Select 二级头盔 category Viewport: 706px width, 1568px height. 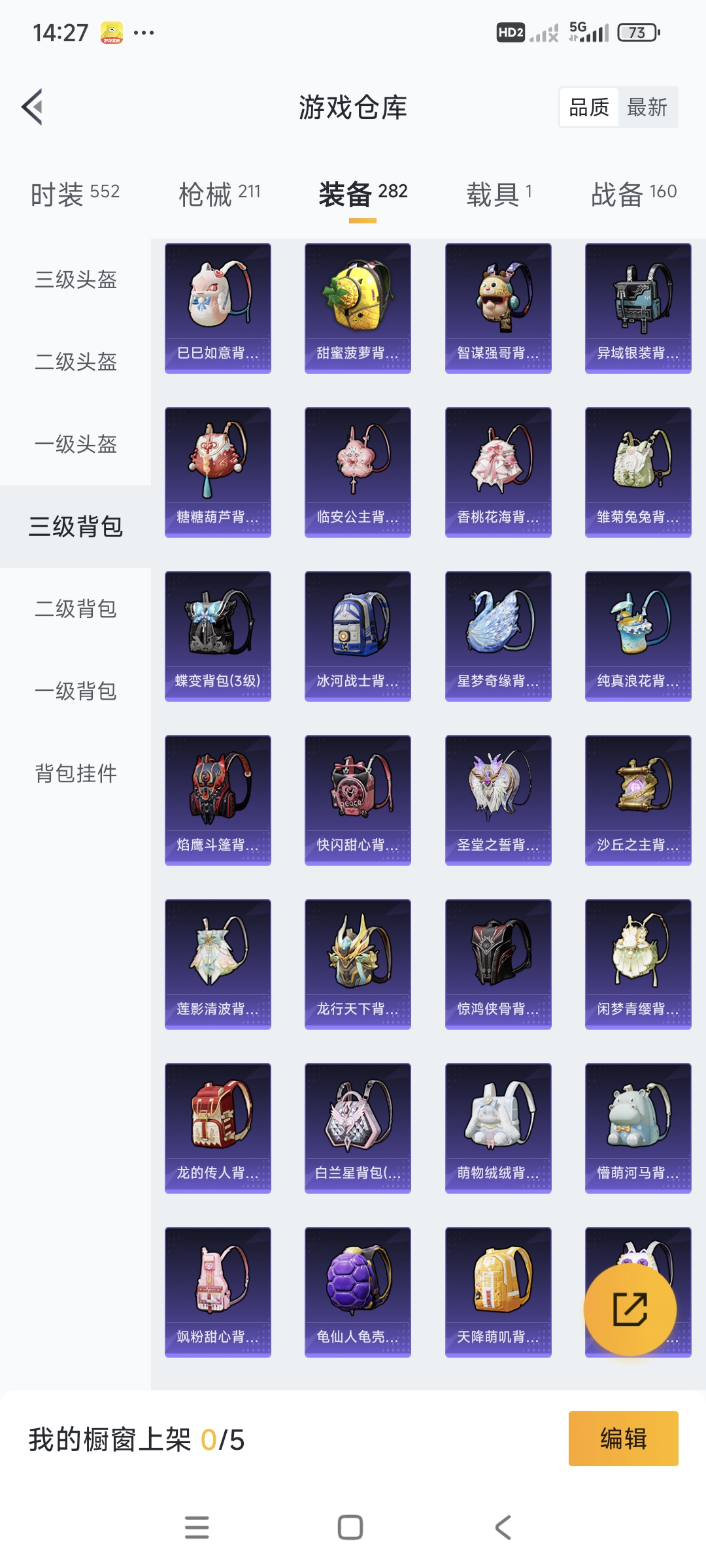(x=76, y=362)
